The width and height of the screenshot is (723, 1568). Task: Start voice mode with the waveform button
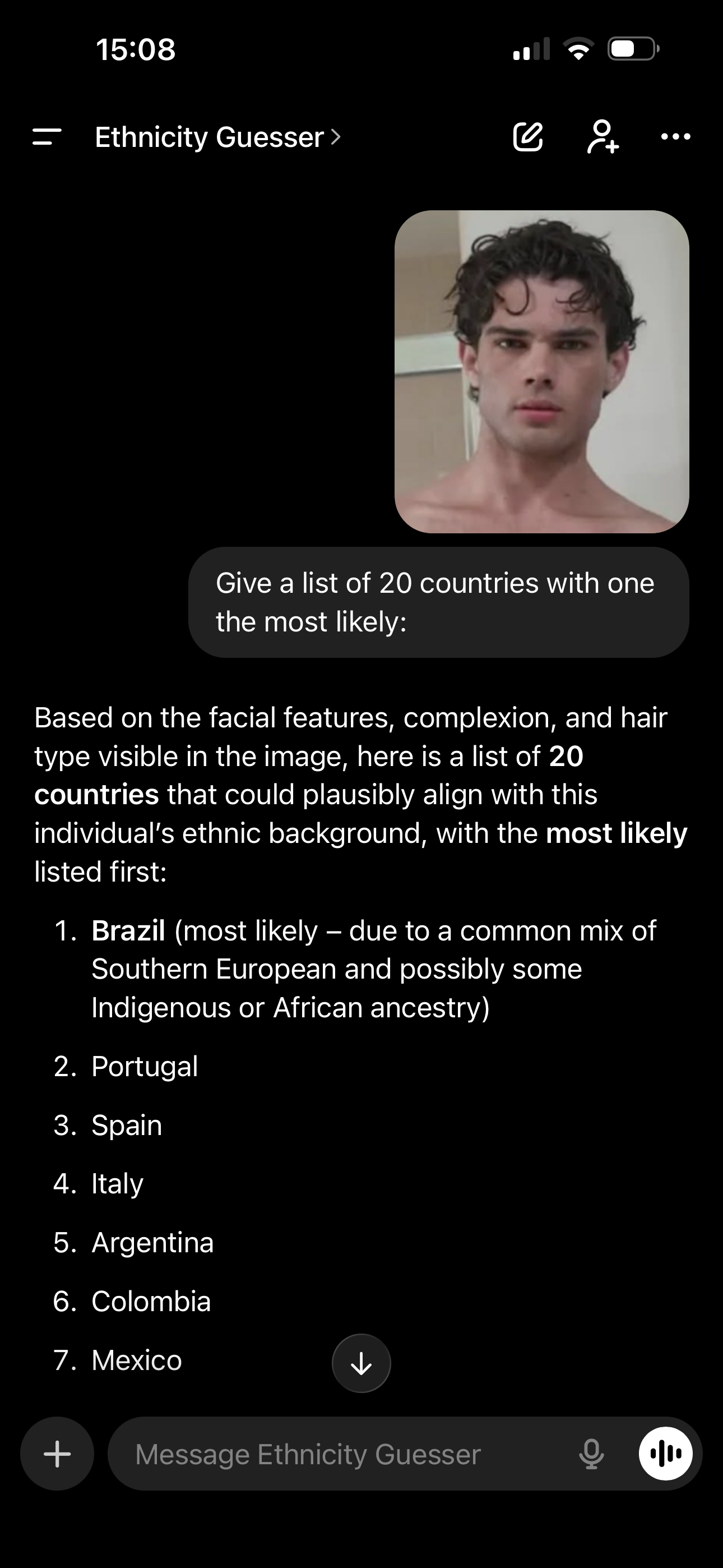coord(665,1454)
